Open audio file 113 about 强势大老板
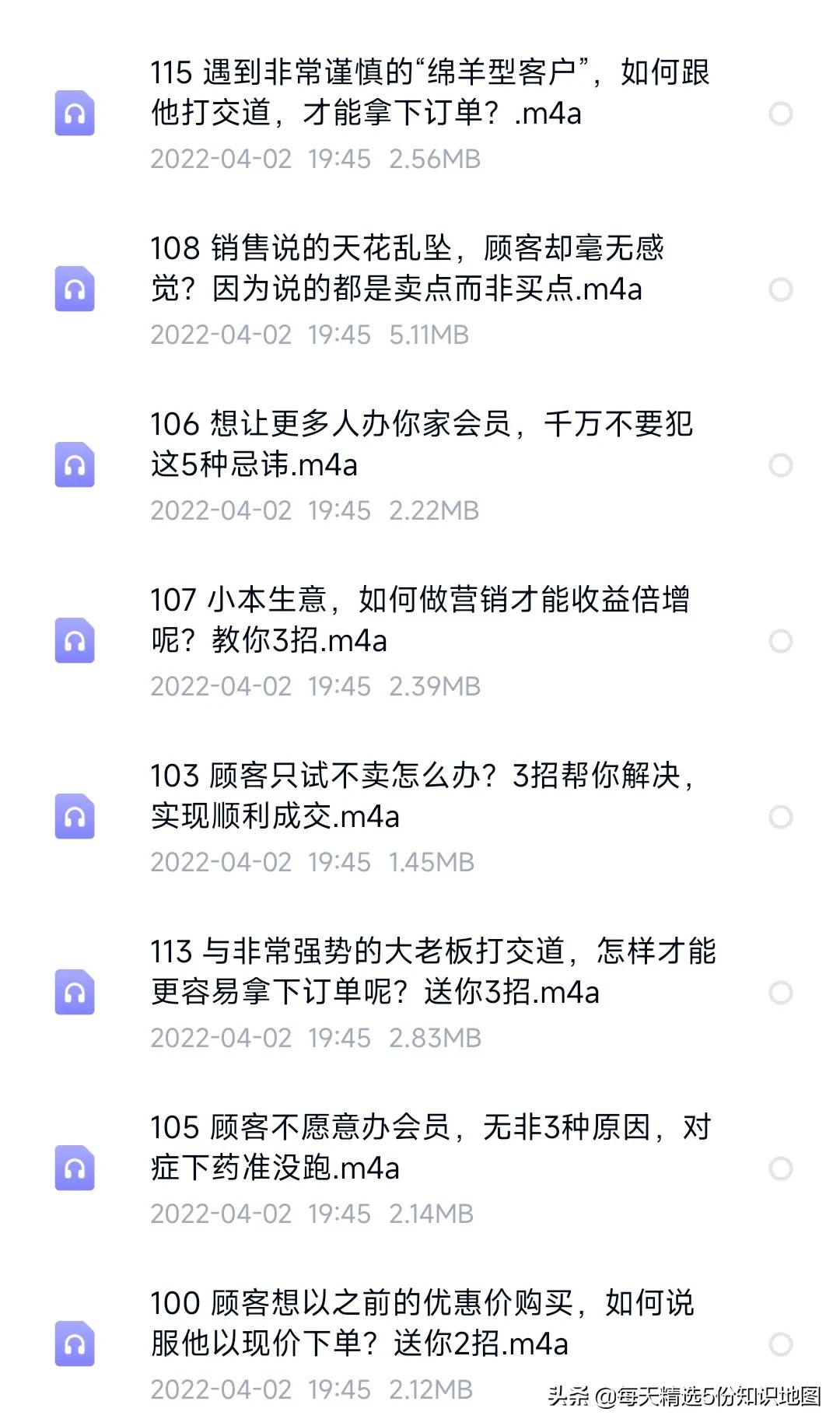Screen dimensions: 840x1426 coord(428,972)
